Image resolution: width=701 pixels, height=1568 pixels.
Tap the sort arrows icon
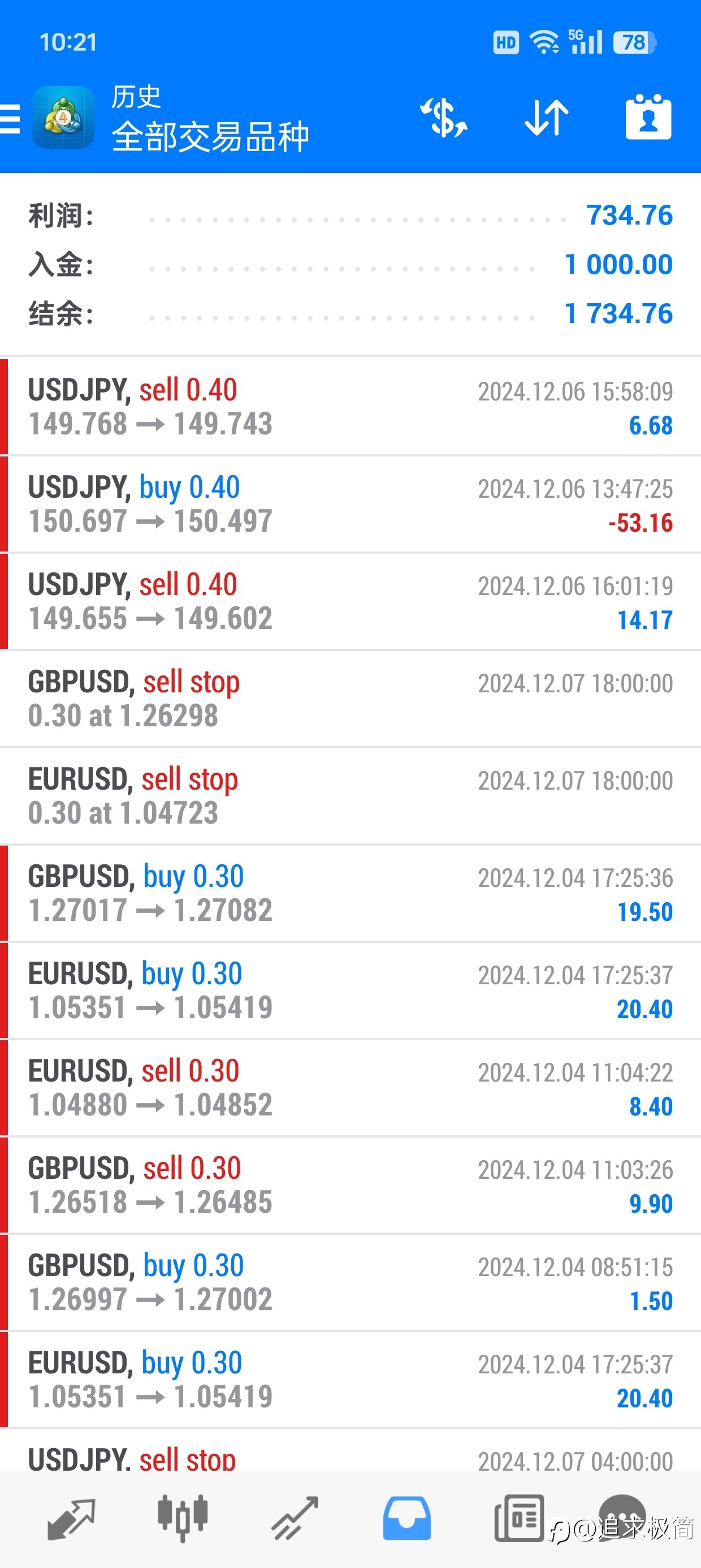[x=547, y=118]
